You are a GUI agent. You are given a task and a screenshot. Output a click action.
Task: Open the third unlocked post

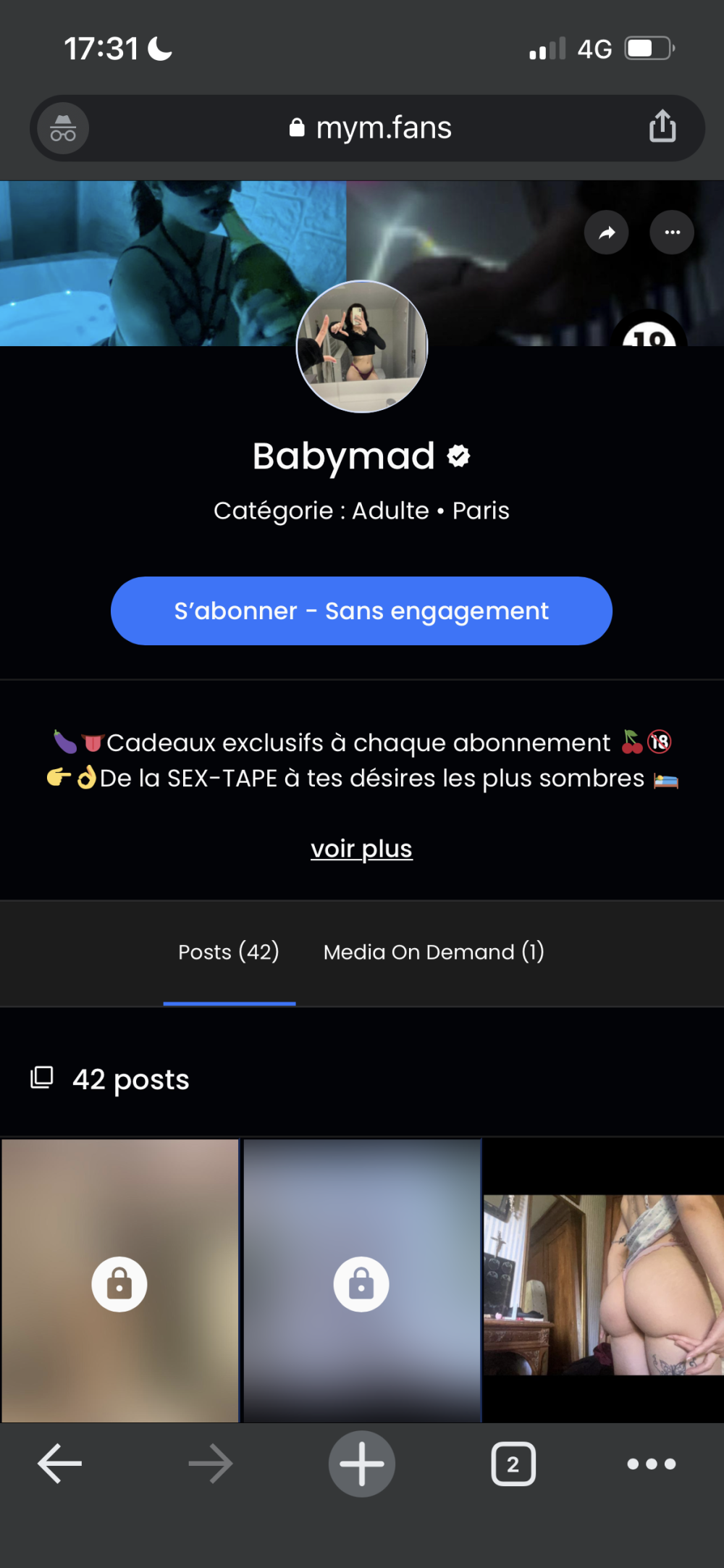pyautogui.click(x=603, y=1283)
